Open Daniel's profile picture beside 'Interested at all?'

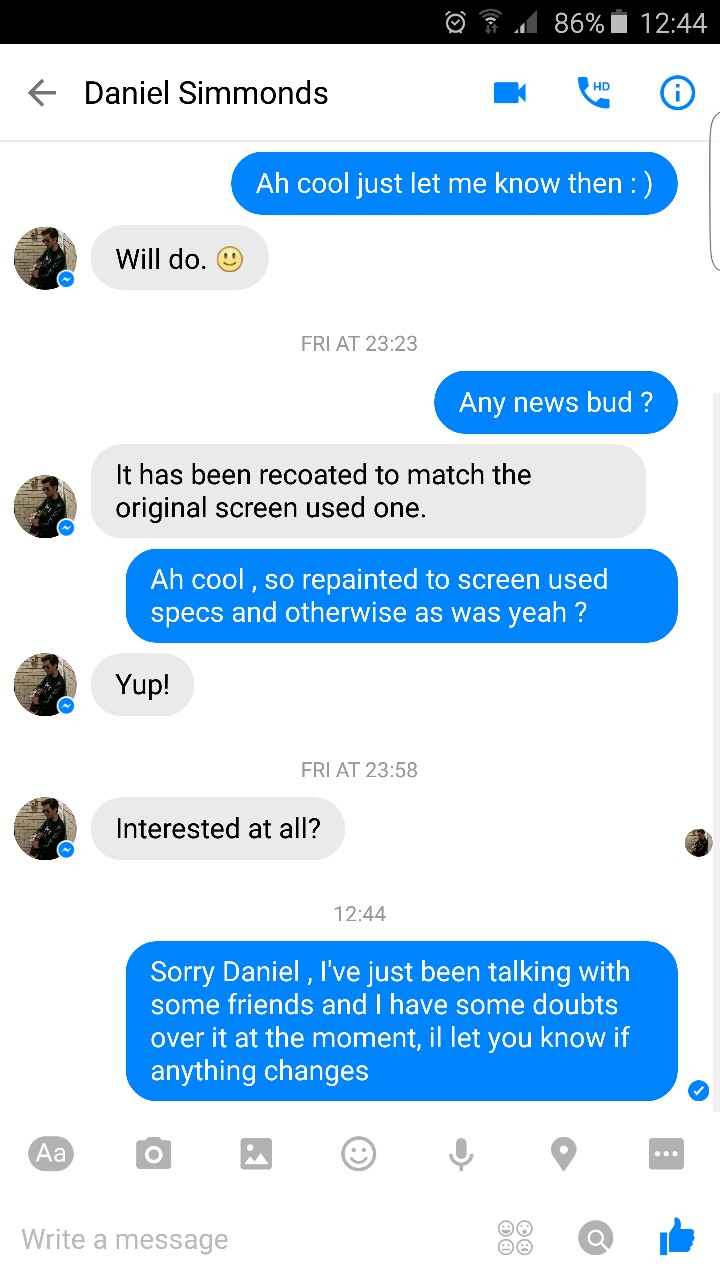point(45,828)
